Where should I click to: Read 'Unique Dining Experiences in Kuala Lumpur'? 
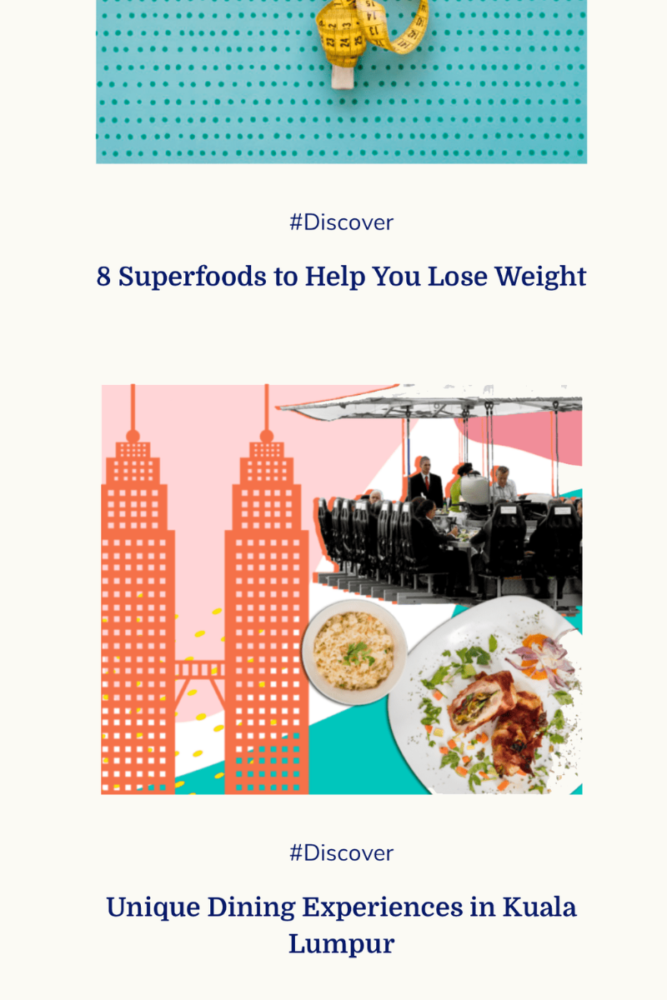pyautogui.click(x=341, y=925)
